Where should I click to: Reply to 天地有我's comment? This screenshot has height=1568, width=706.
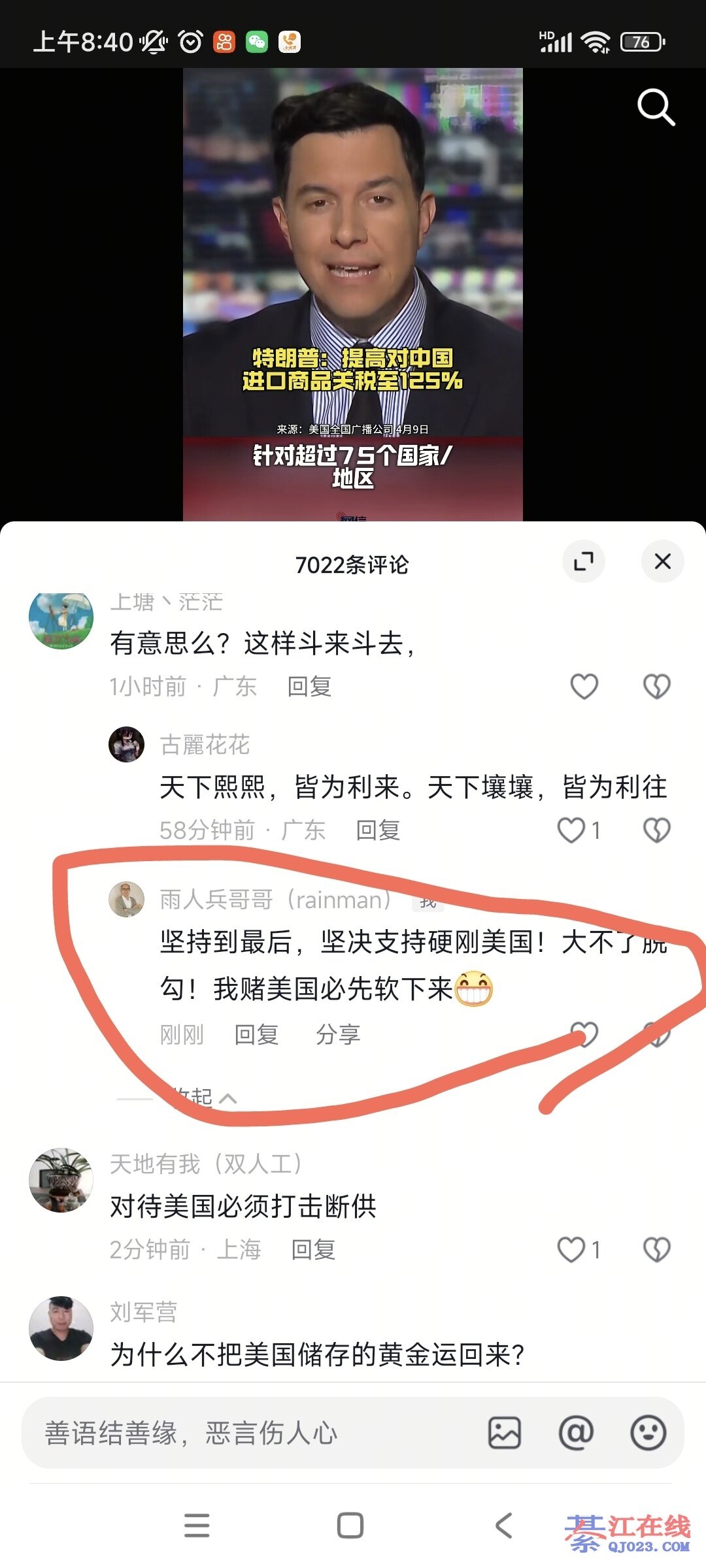[x=313, y=1250]
